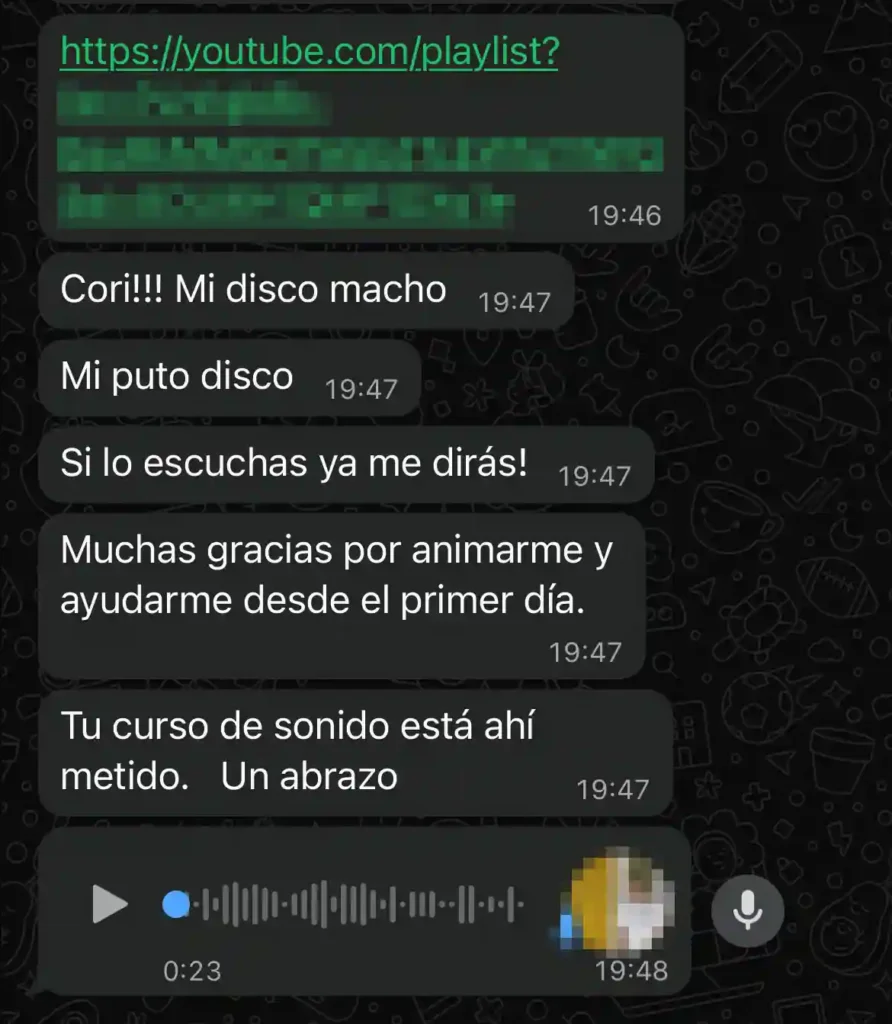This screenshot has height=1024, width=892.
Task: Tap the 19:46 timestamp on the link message
Action: coord(626,214)
